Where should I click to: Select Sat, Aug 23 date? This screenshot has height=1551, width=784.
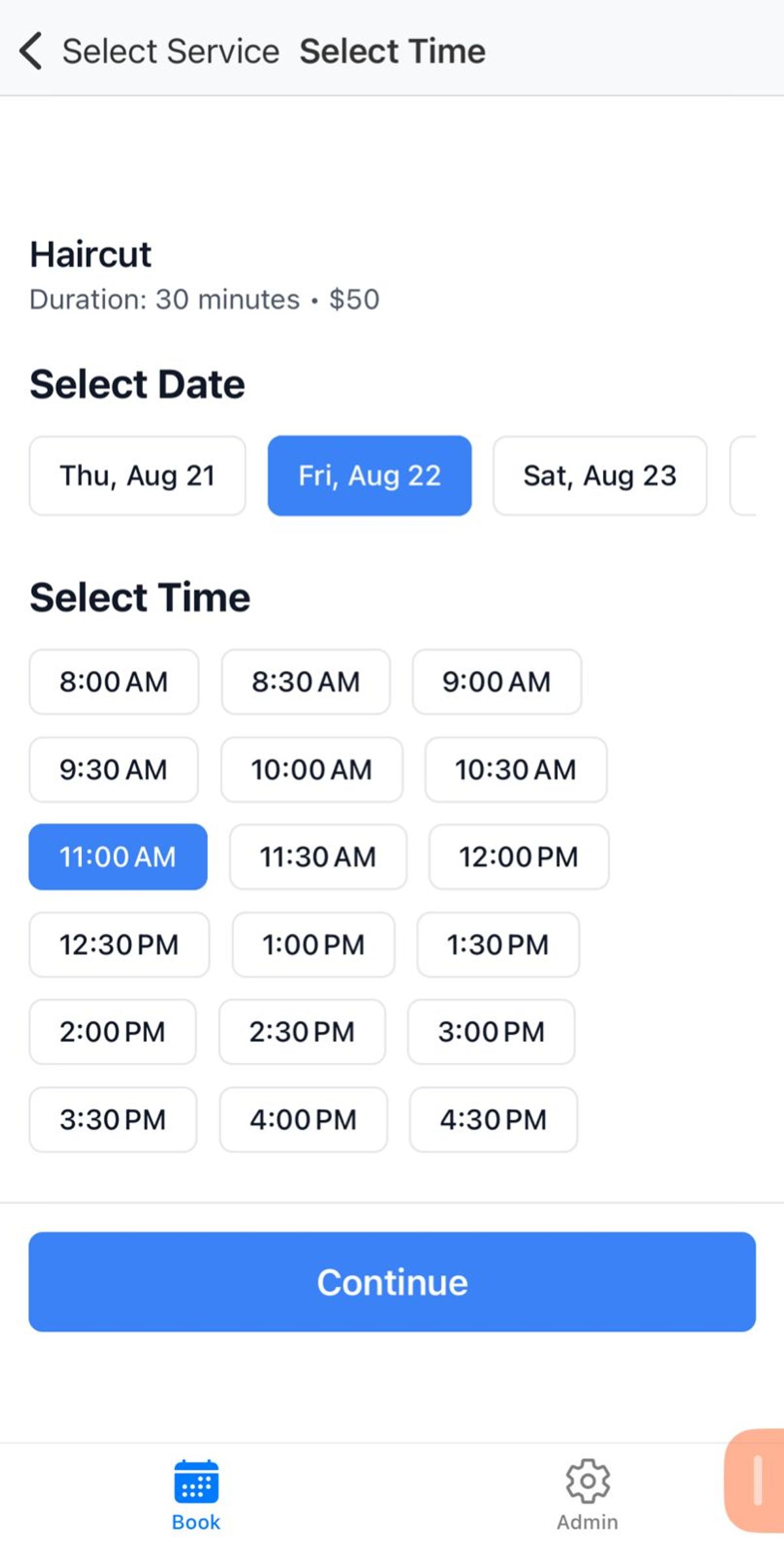click(599, 475)
